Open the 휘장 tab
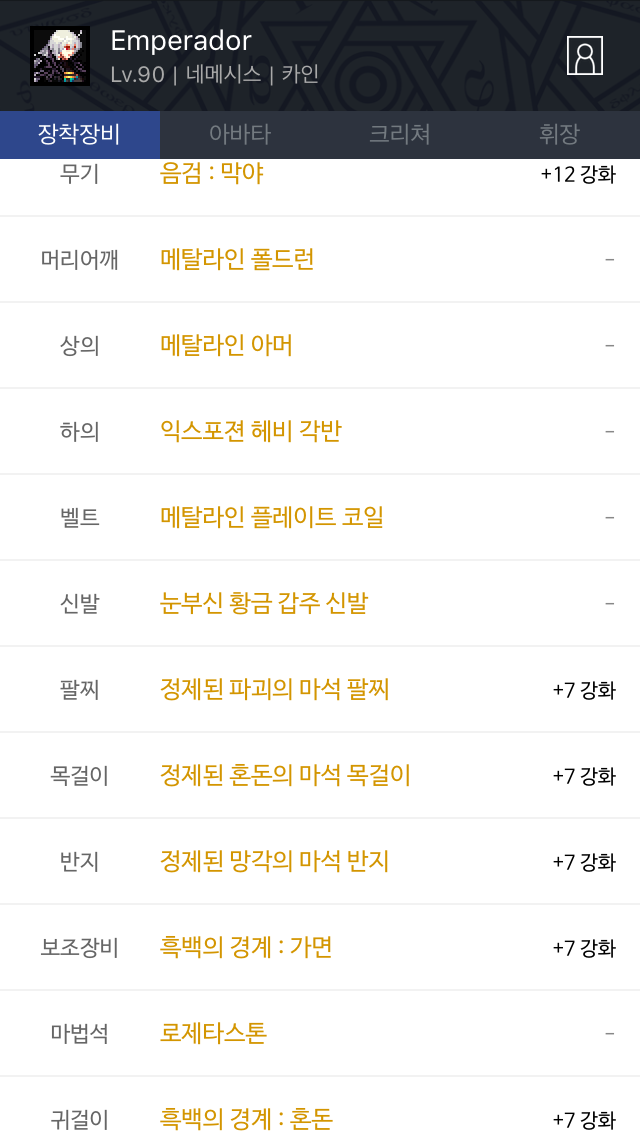This screenshot has height=1136, width=640. pyautogui.click(x=560, y=135)
